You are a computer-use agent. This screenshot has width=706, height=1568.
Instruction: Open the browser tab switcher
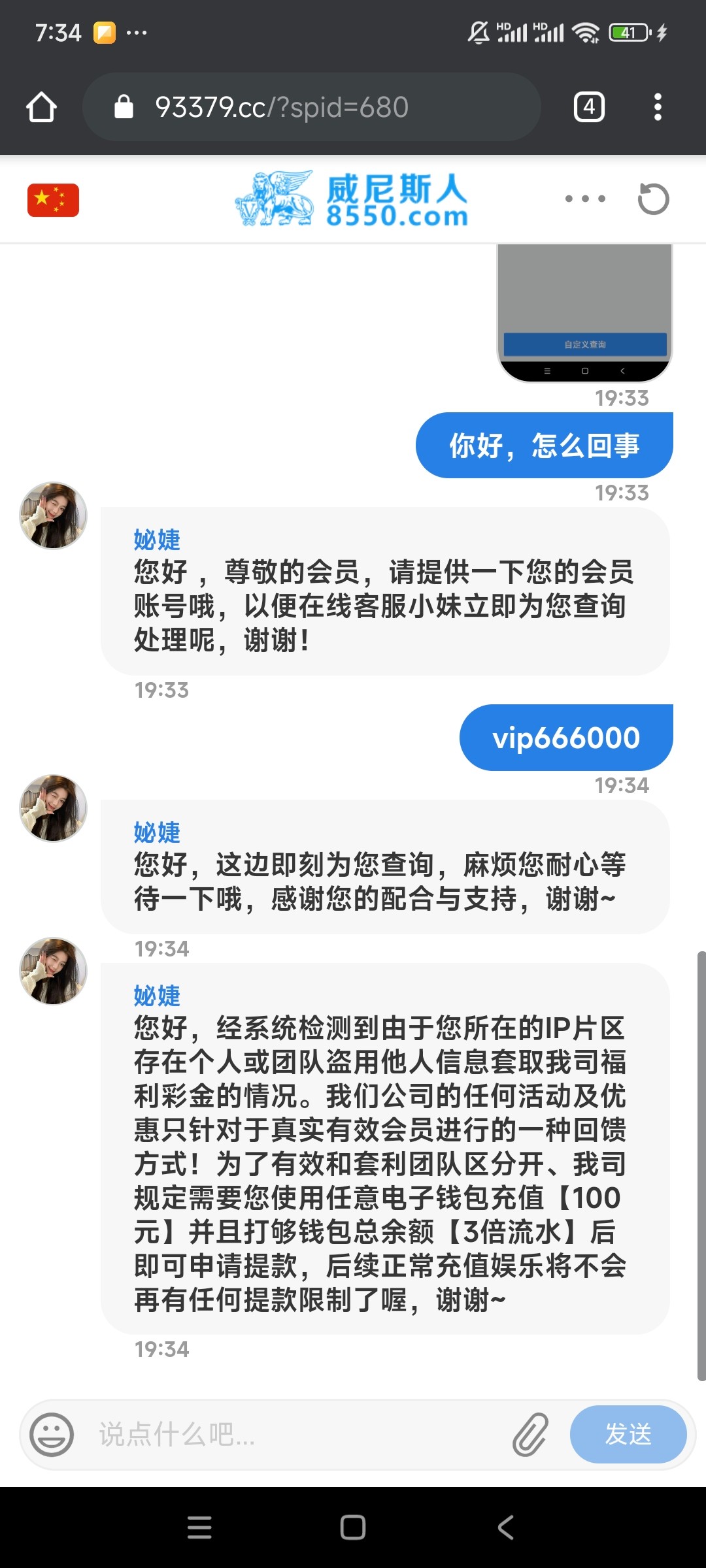coord(588,107)
